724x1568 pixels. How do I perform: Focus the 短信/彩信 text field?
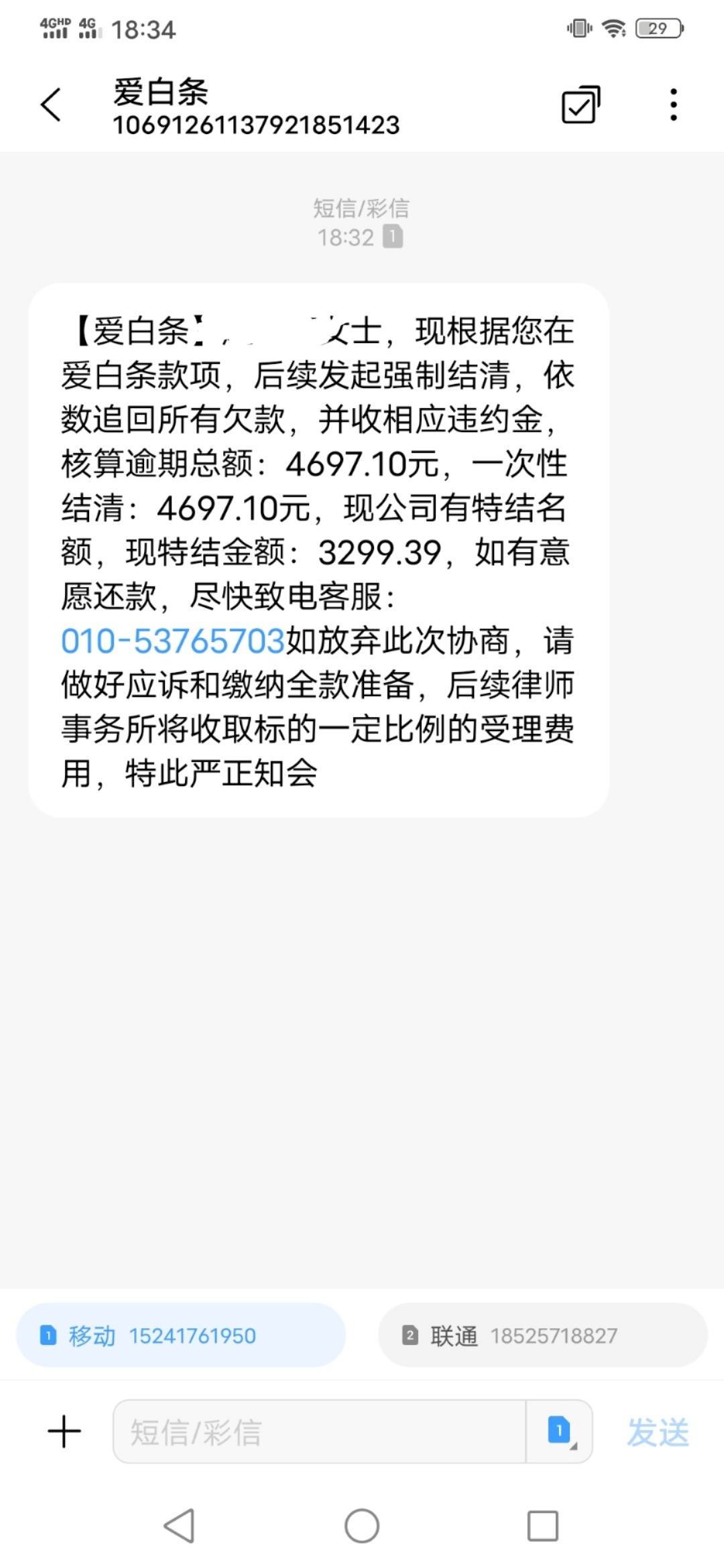(x=319, y=1432)
